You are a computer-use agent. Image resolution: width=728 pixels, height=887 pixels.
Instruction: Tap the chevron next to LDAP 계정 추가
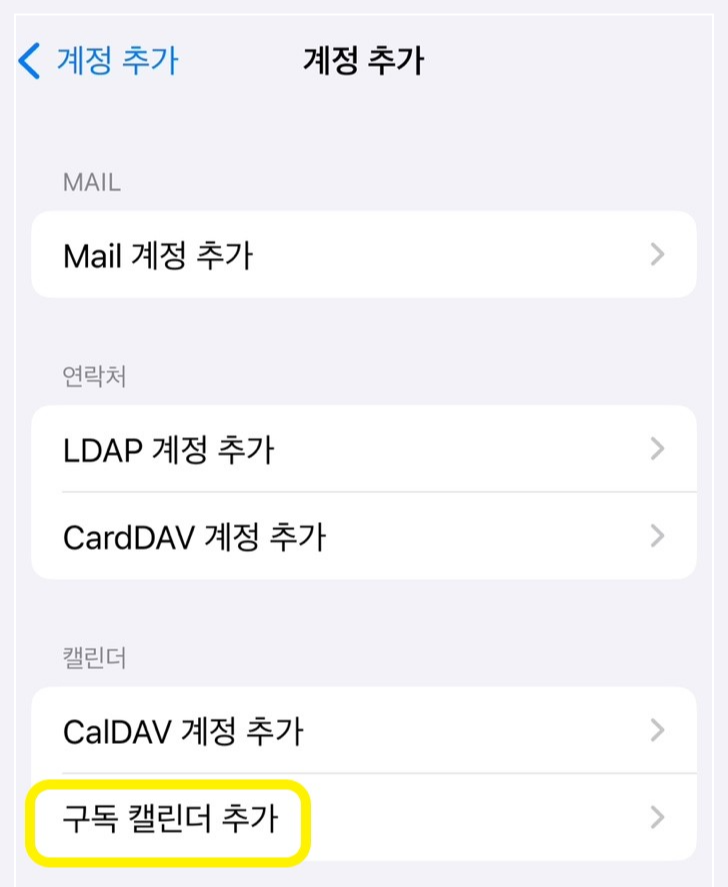tap(655, 449)
